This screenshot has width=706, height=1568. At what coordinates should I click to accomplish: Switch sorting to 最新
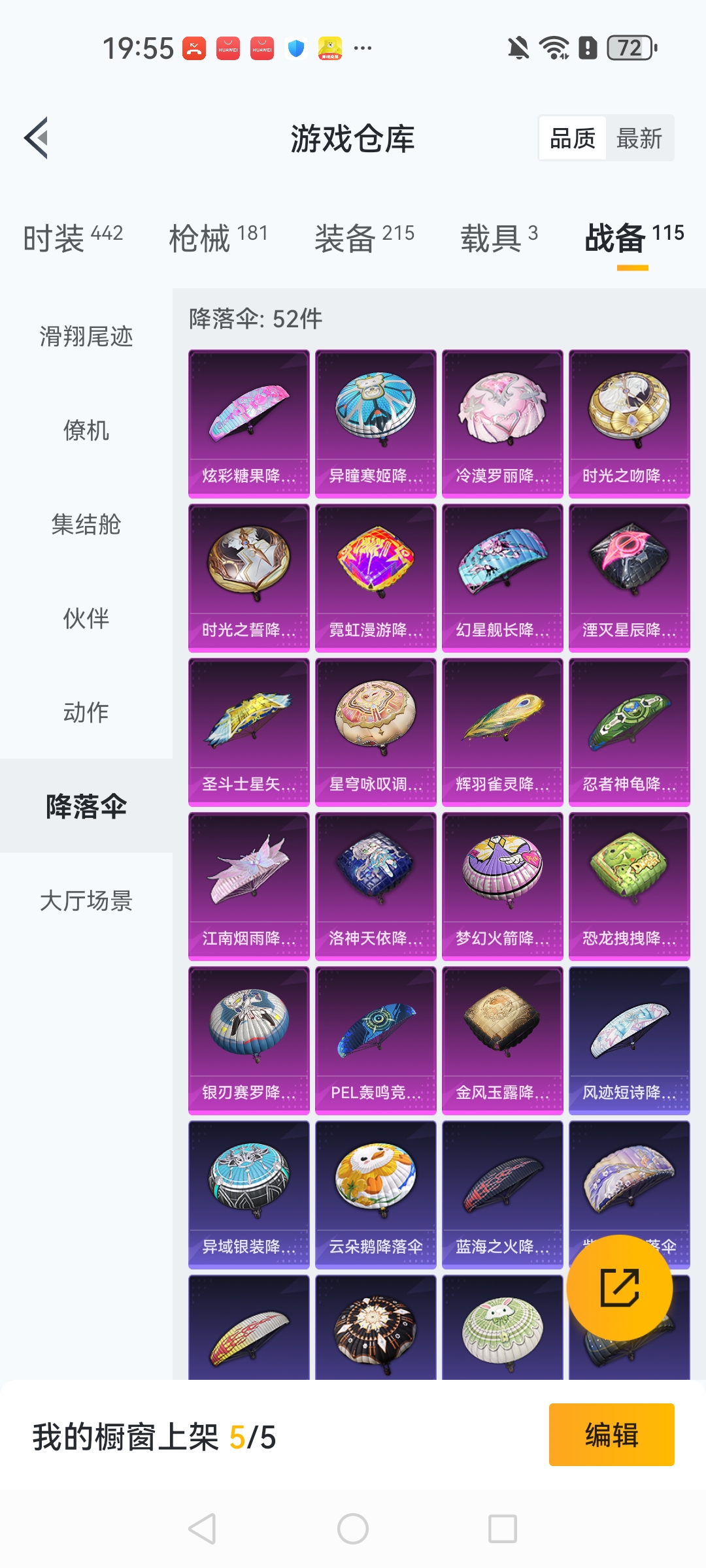tap(639, 138)
